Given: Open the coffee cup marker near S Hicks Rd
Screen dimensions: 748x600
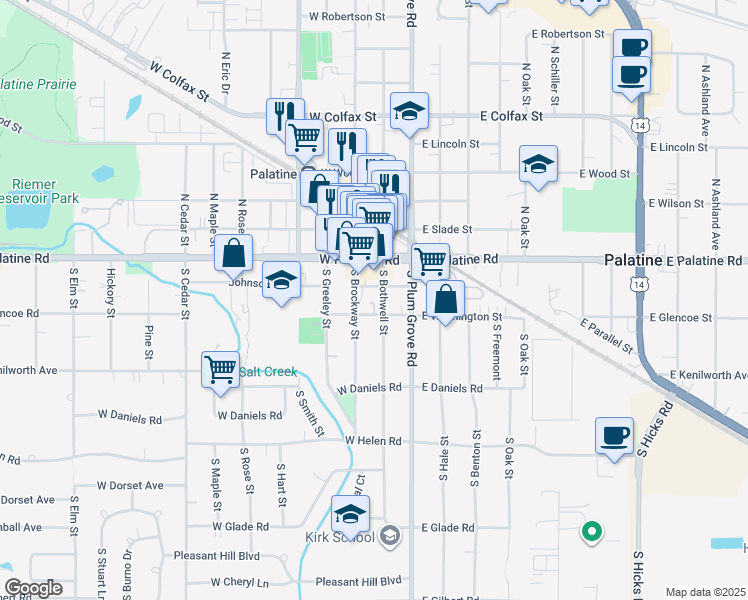Looking at the screenshot, I should tap(614, 436).
